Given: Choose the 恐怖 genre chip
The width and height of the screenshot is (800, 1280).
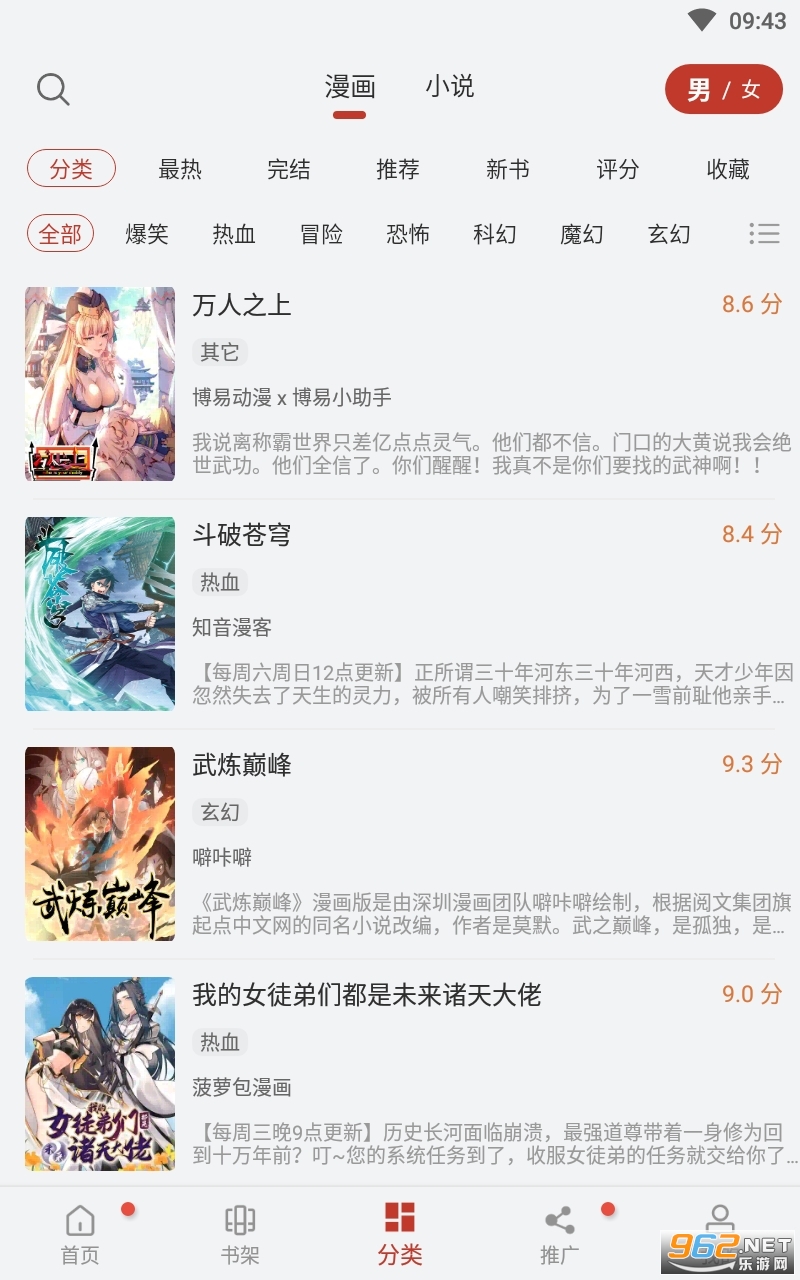Looking at the screenshot, I should click(408, 234).
